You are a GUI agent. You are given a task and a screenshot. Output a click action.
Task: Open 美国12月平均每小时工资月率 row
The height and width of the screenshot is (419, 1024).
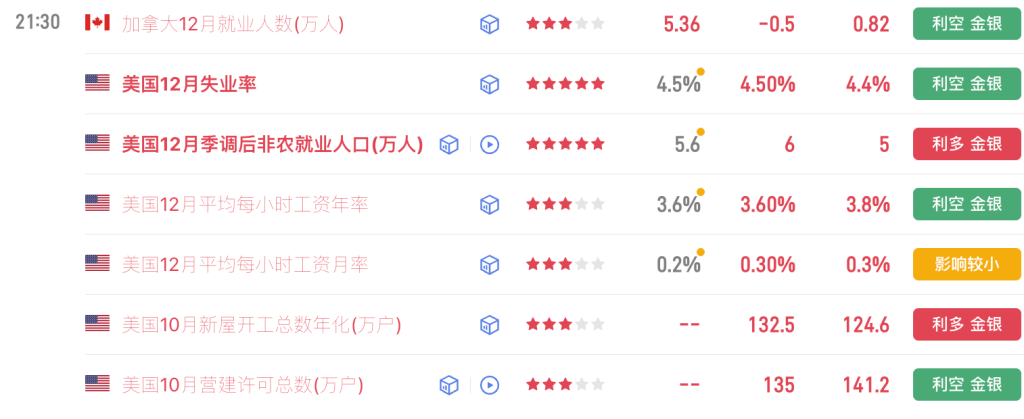[x=245, y=264]
